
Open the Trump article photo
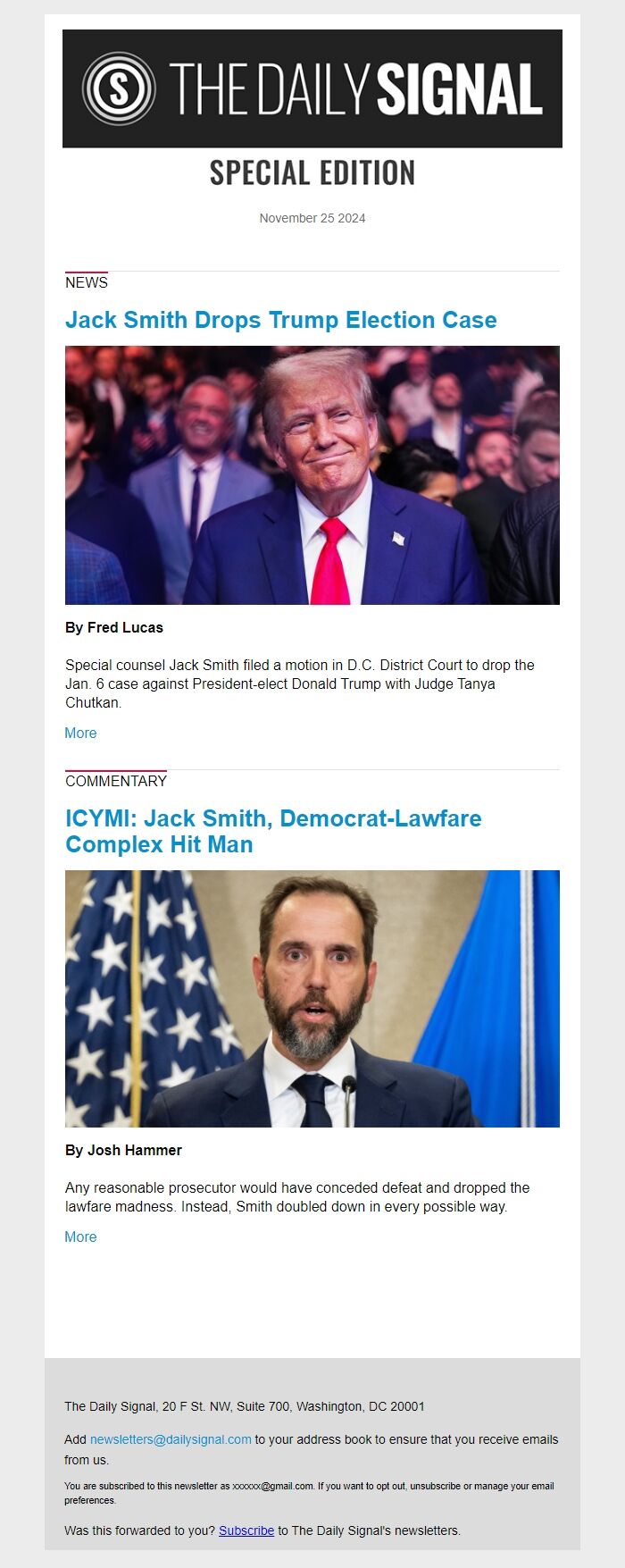pyautogui.click(x=312, y=474)
